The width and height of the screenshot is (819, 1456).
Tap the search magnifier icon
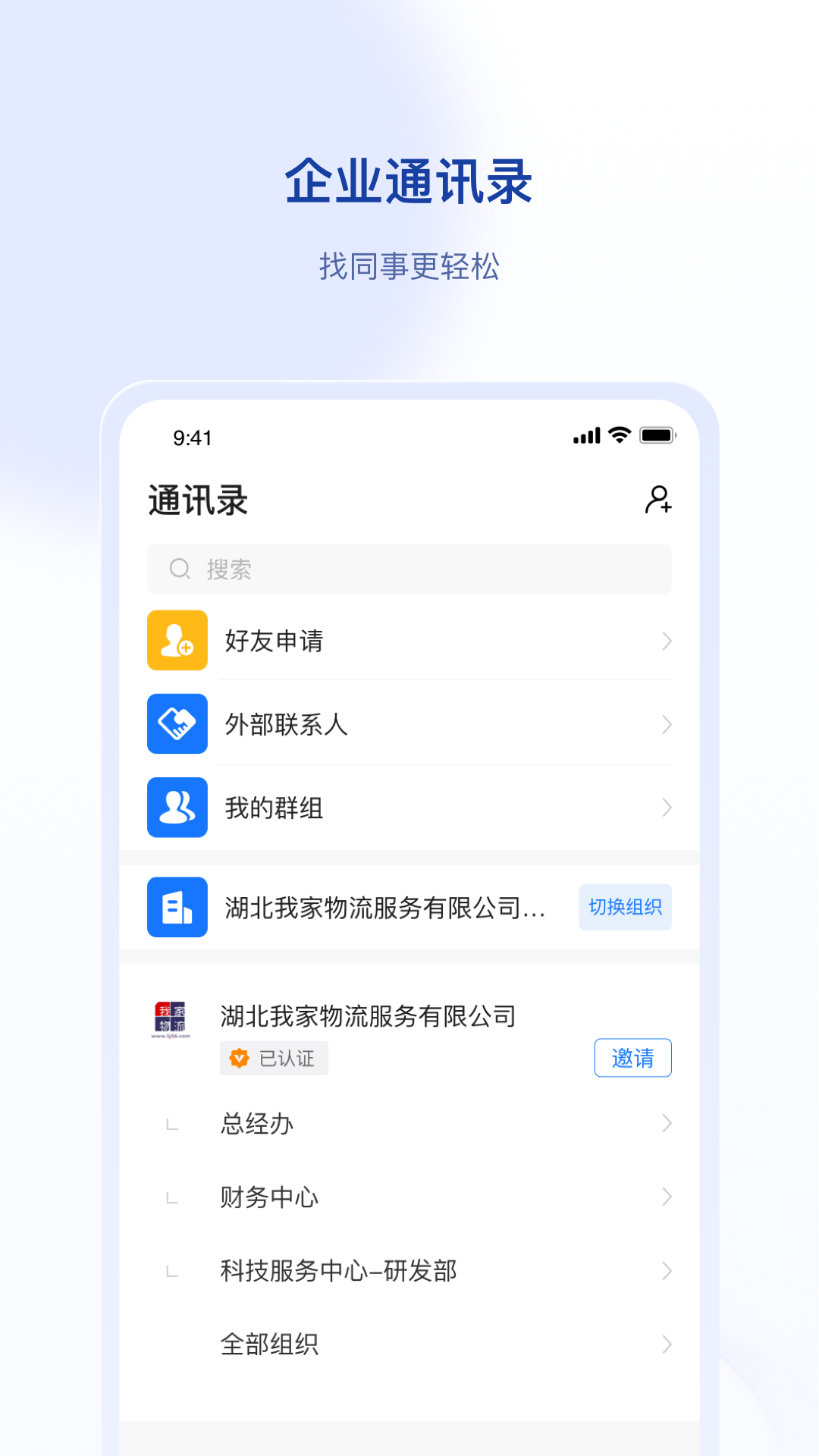pos(179,569)
